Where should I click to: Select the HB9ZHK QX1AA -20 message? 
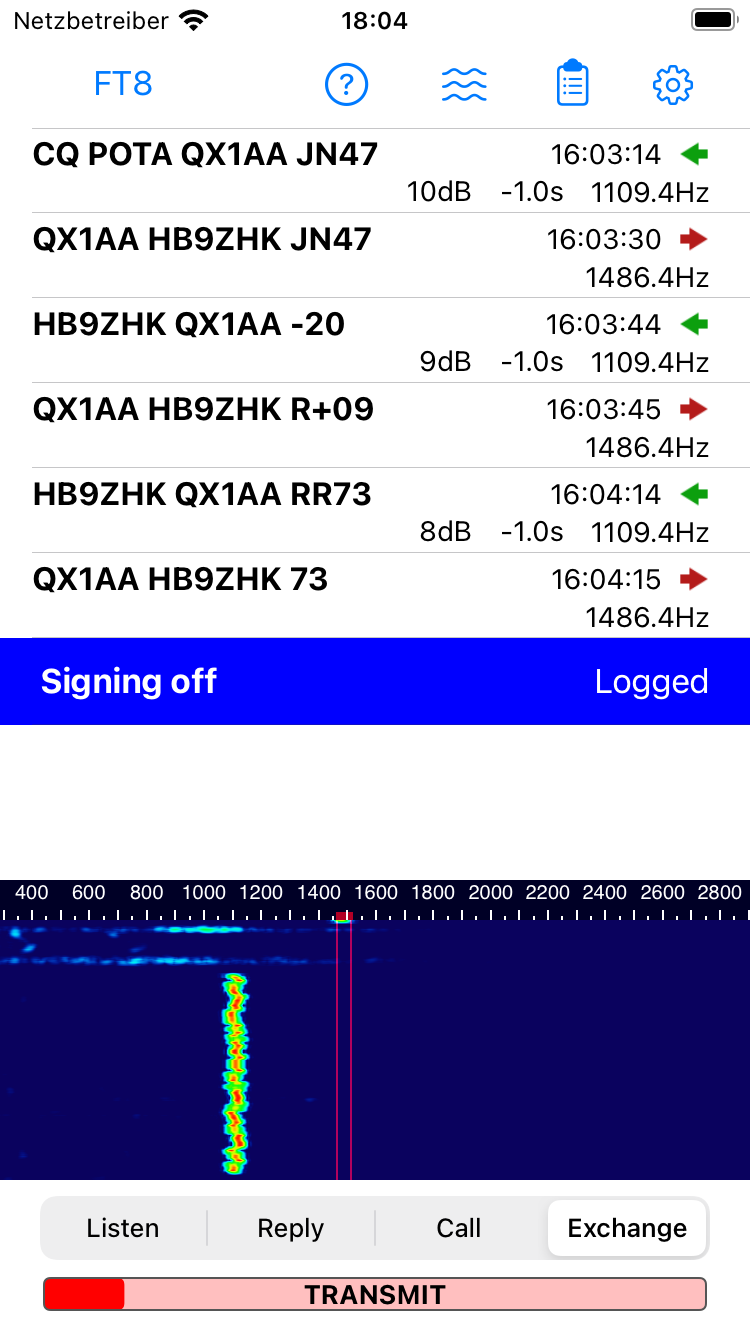[x=370, y=341]
